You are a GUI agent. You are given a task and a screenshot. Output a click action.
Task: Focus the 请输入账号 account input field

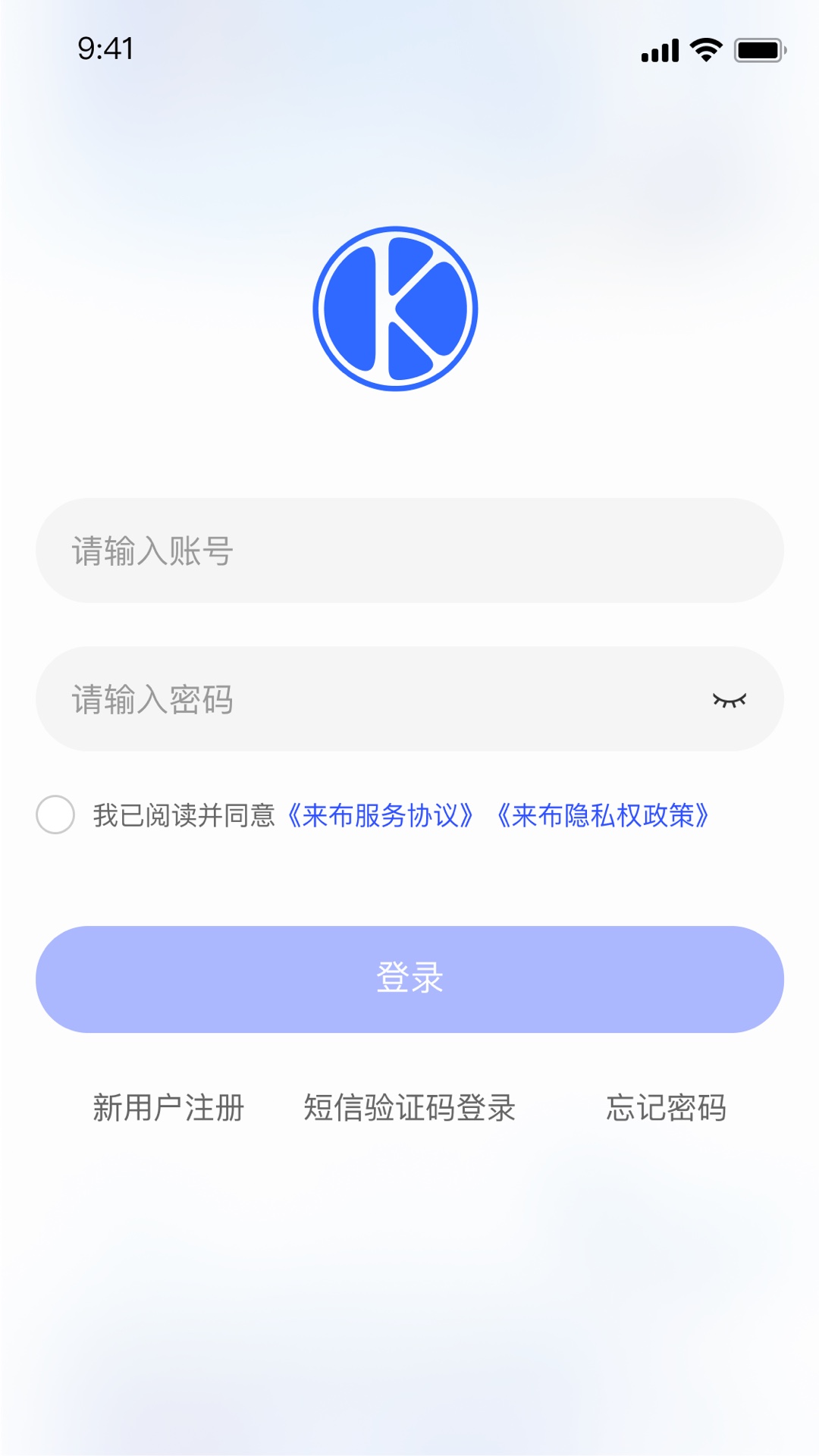coord(409,551)
